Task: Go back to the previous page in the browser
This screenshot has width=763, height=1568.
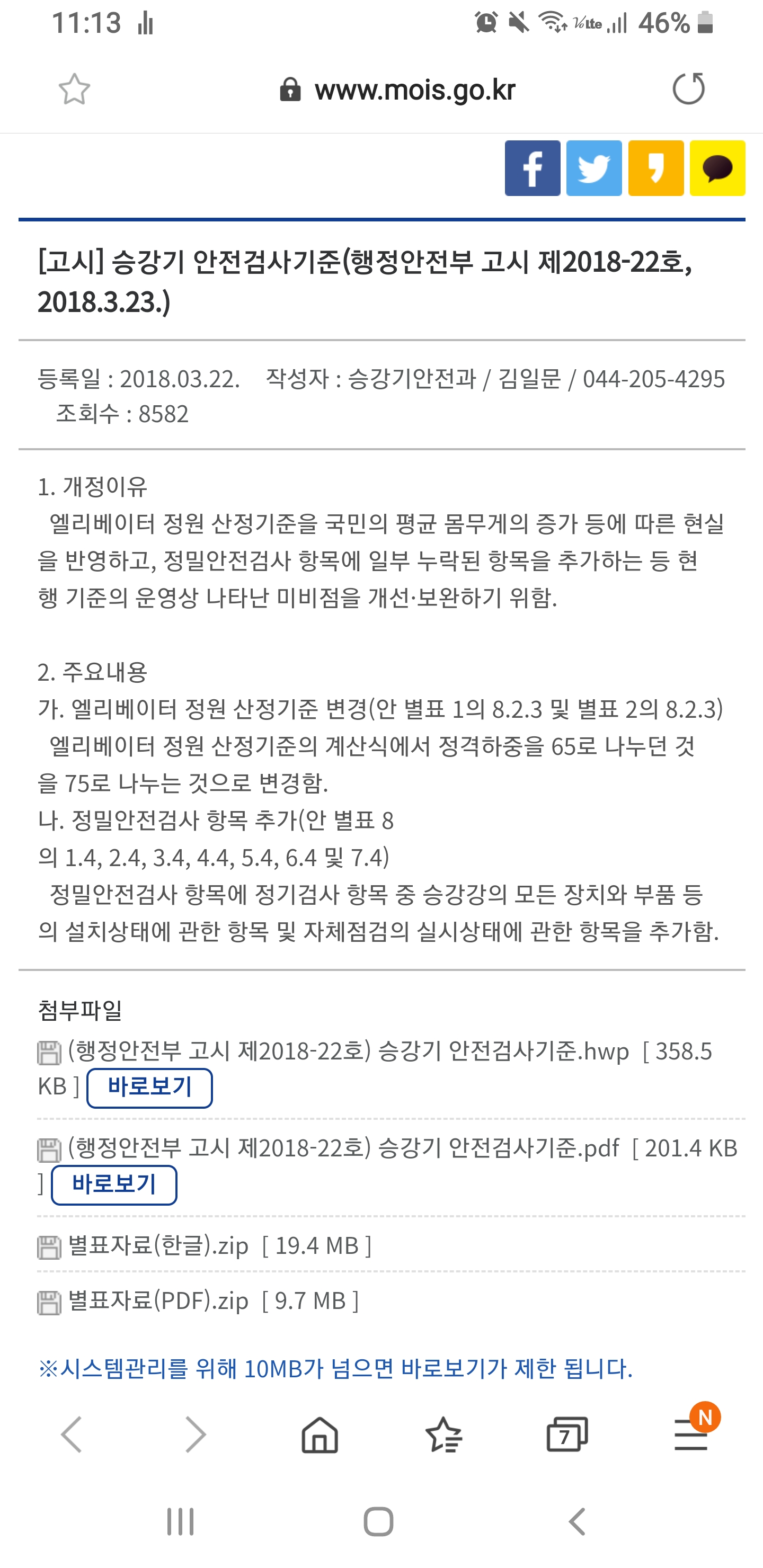Action: (x=72, y=1434)
